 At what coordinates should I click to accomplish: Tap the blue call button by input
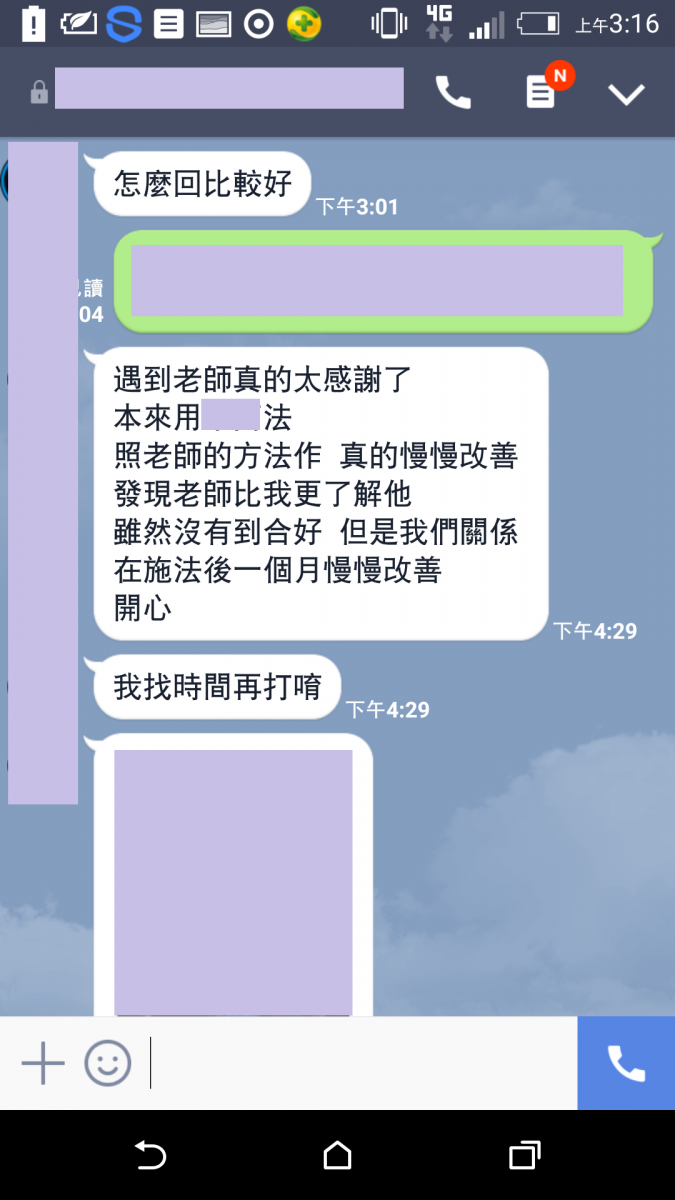coord(626,1063)
